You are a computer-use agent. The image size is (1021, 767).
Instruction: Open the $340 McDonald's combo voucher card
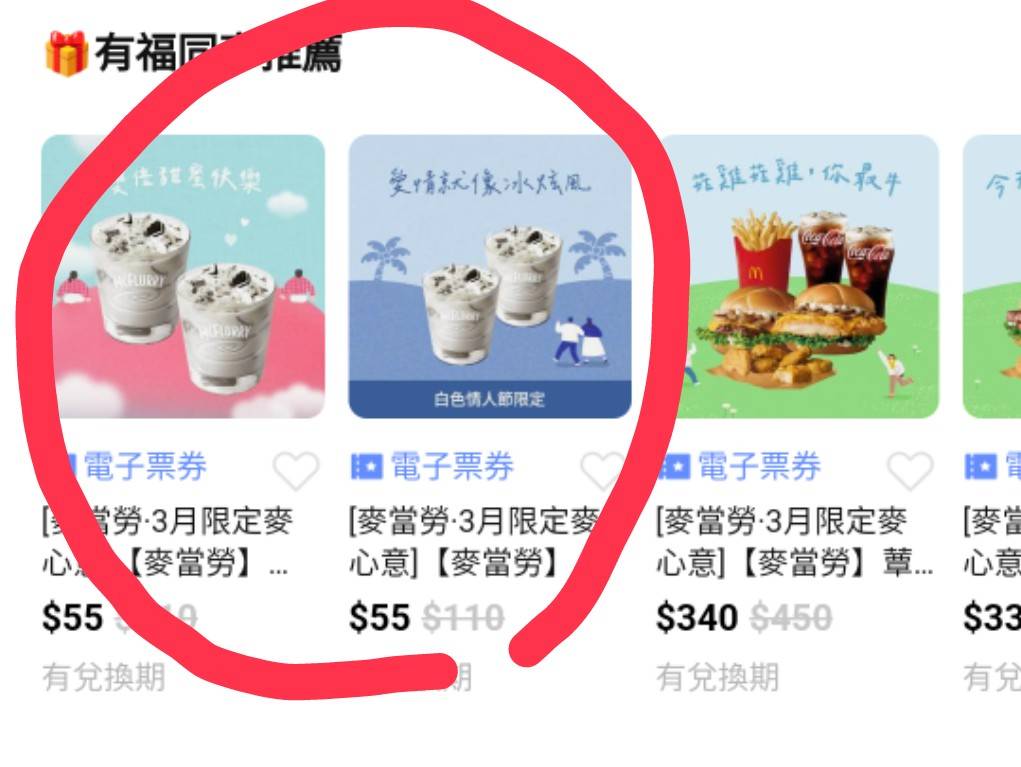(800, 277)
